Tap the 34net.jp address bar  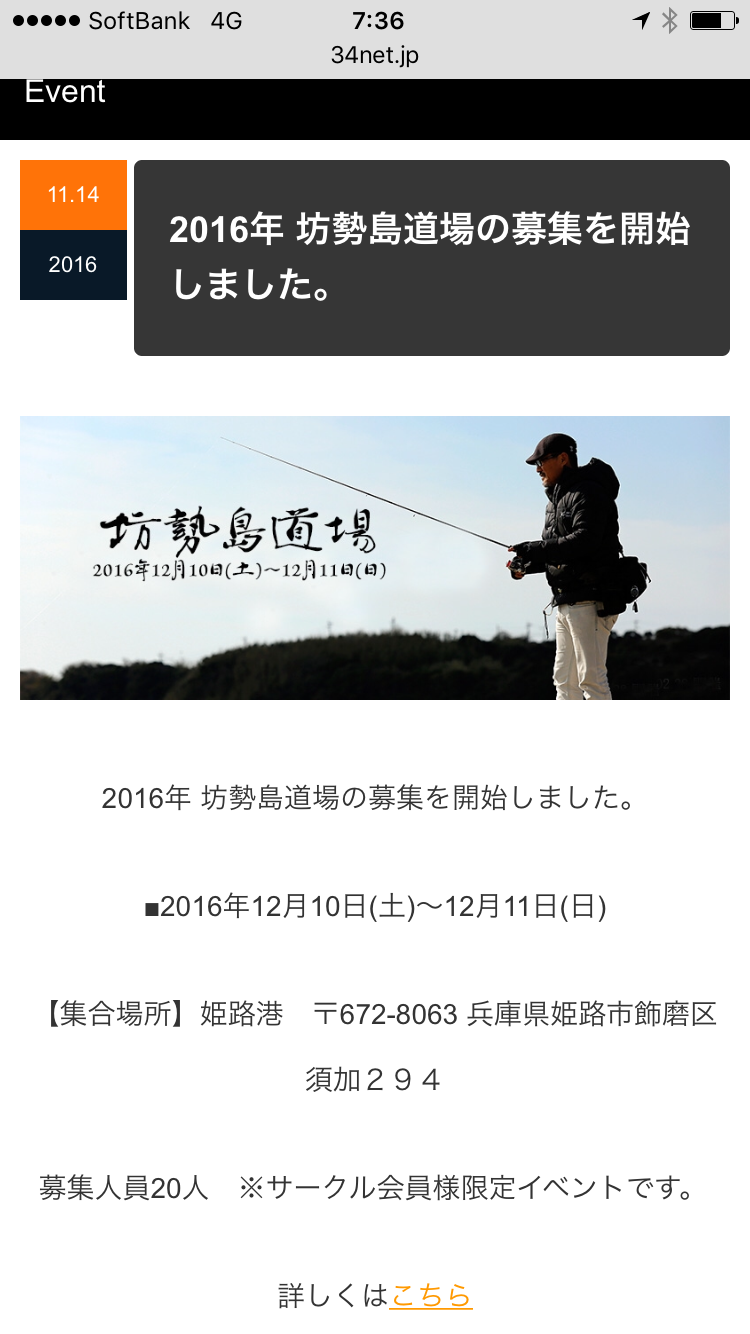(375, 55)
